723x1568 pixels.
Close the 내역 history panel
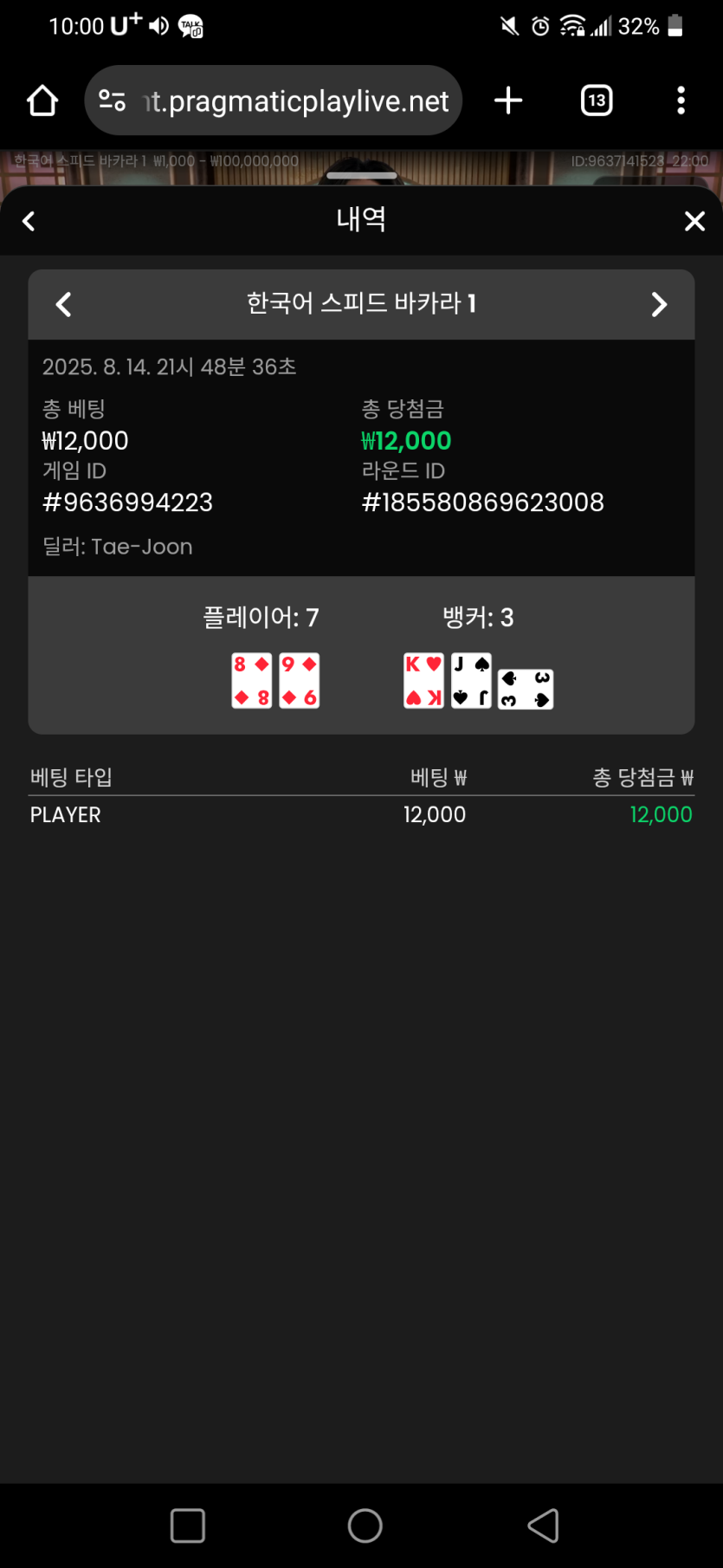click(694, 222)
